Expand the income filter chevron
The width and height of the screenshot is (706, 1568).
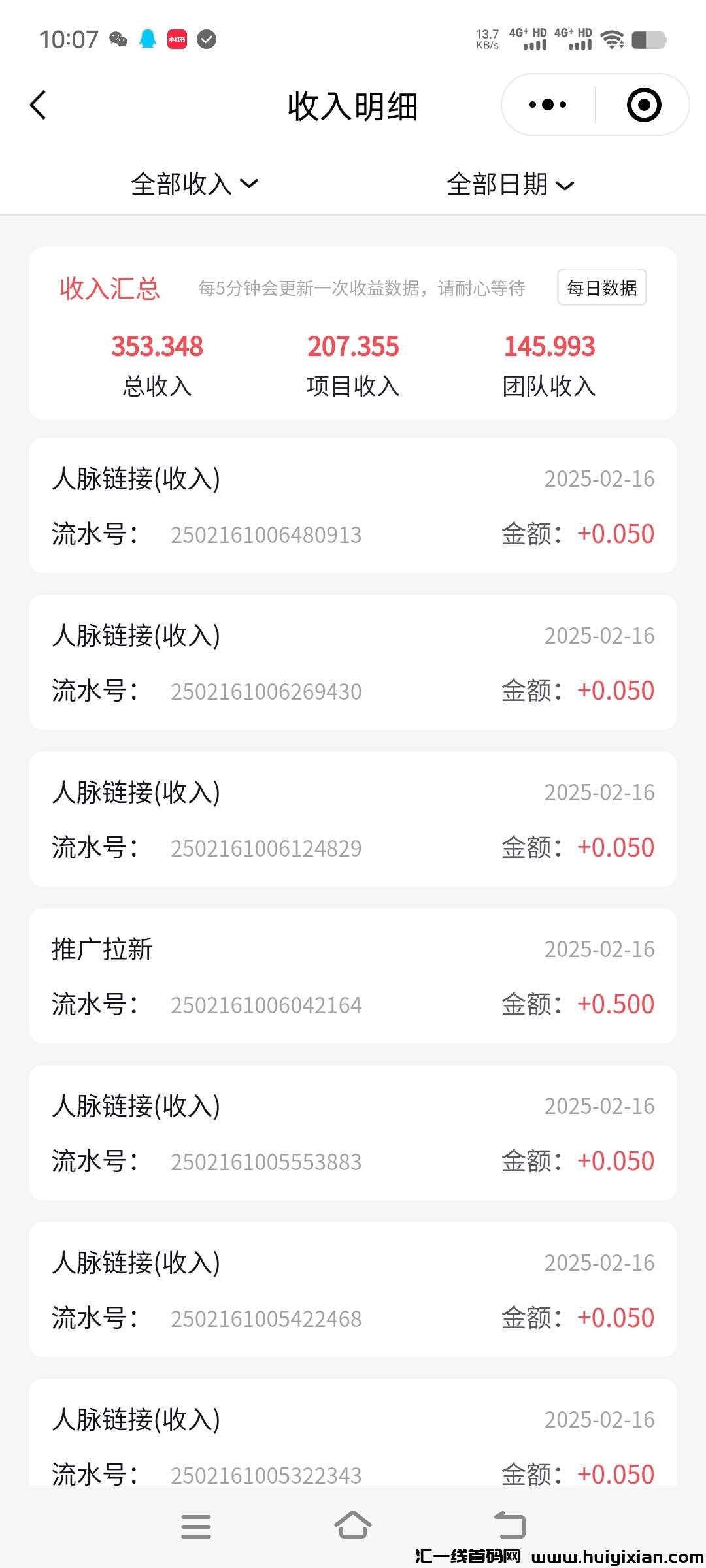click(x=250, y=186)
